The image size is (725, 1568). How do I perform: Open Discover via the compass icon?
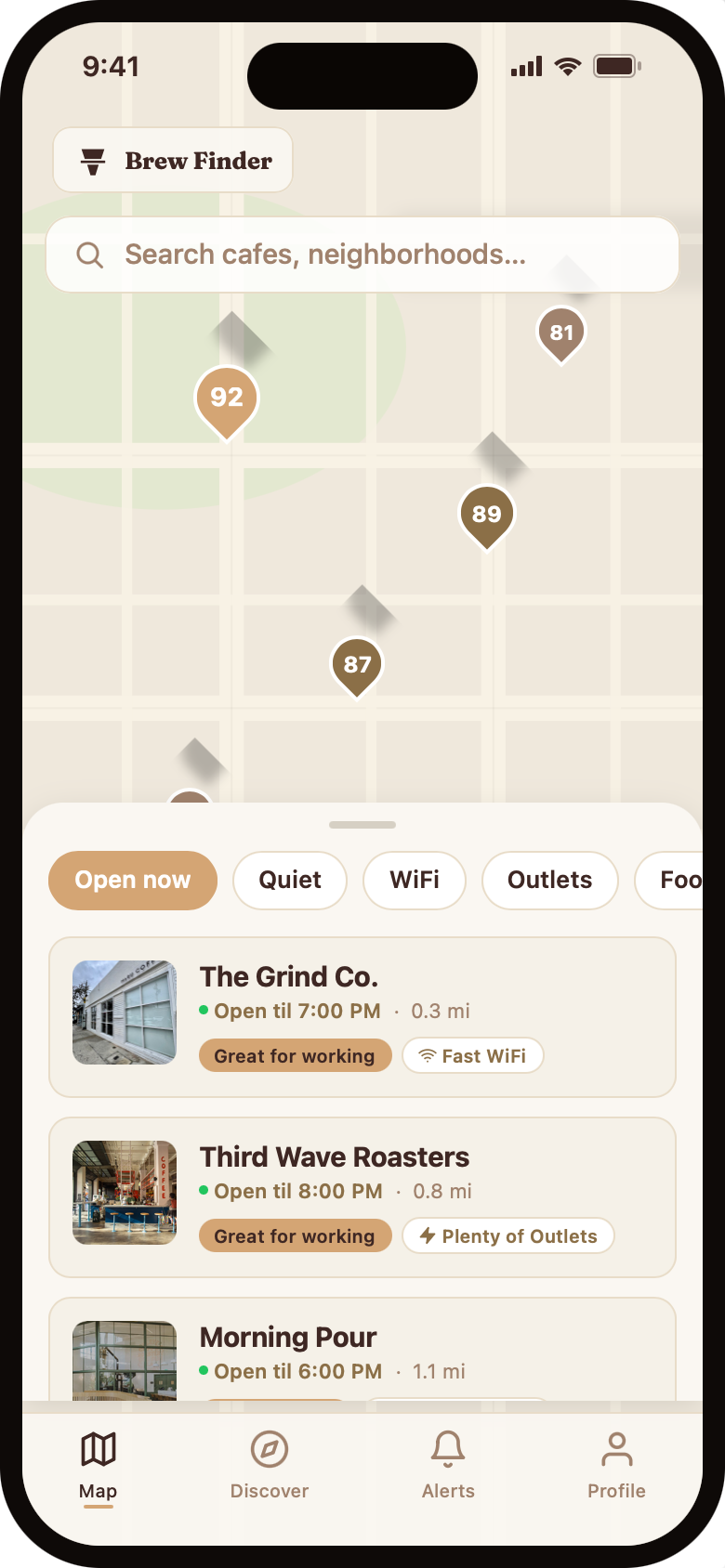(270, 1449)
